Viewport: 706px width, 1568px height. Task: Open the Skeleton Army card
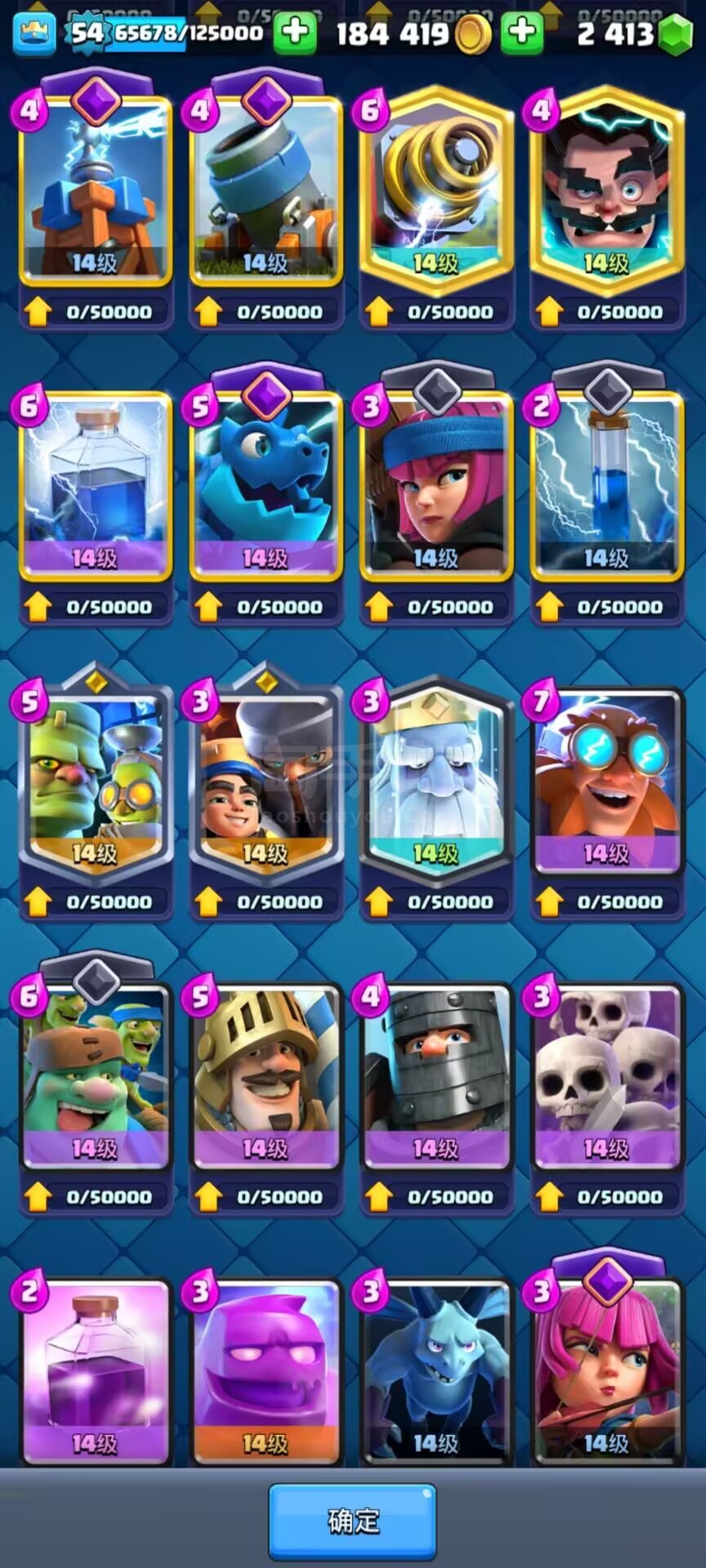click(x=606, y=1078)
